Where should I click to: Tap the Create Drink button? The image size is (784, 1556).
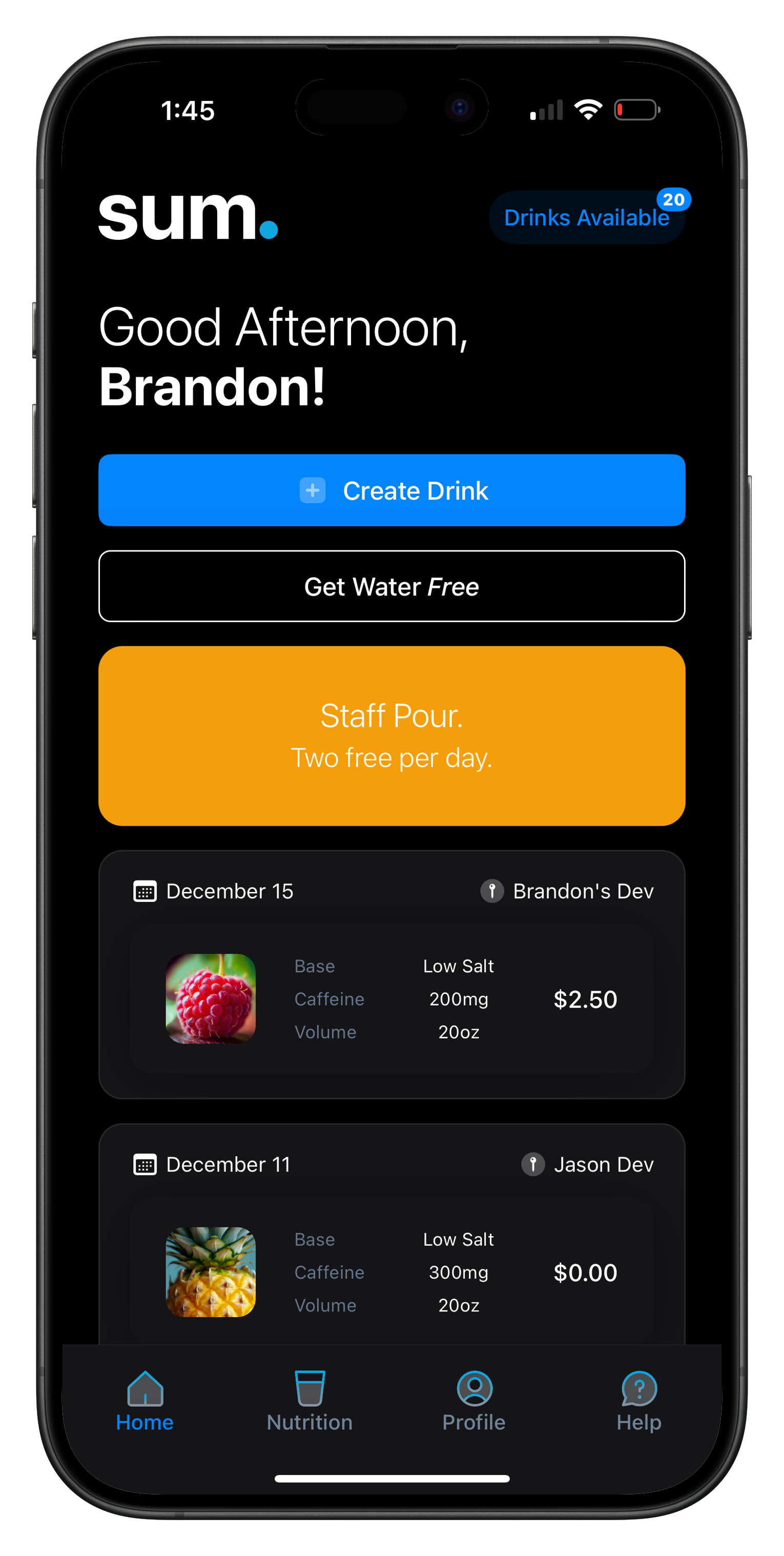coord(391,490)
